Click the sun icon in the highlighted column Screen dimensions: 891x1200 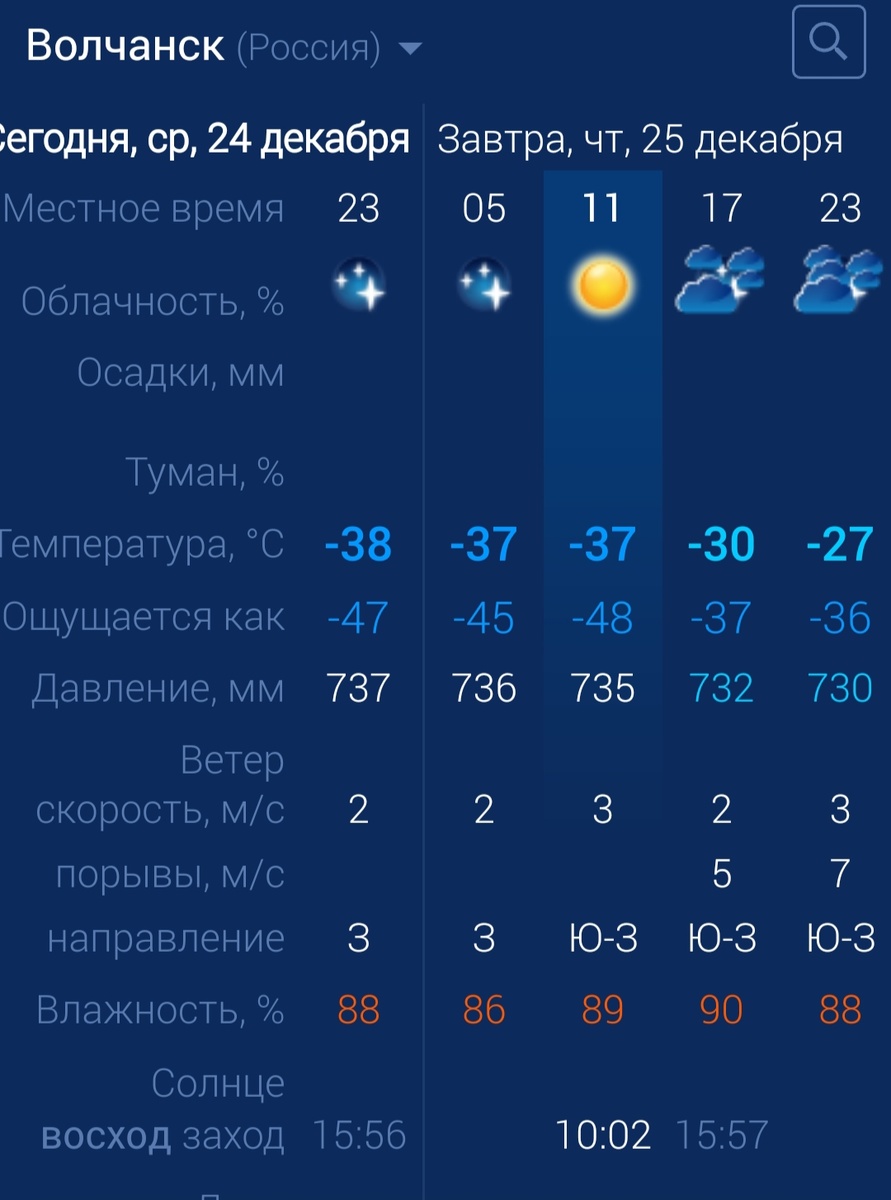click(x=602, y=289)
